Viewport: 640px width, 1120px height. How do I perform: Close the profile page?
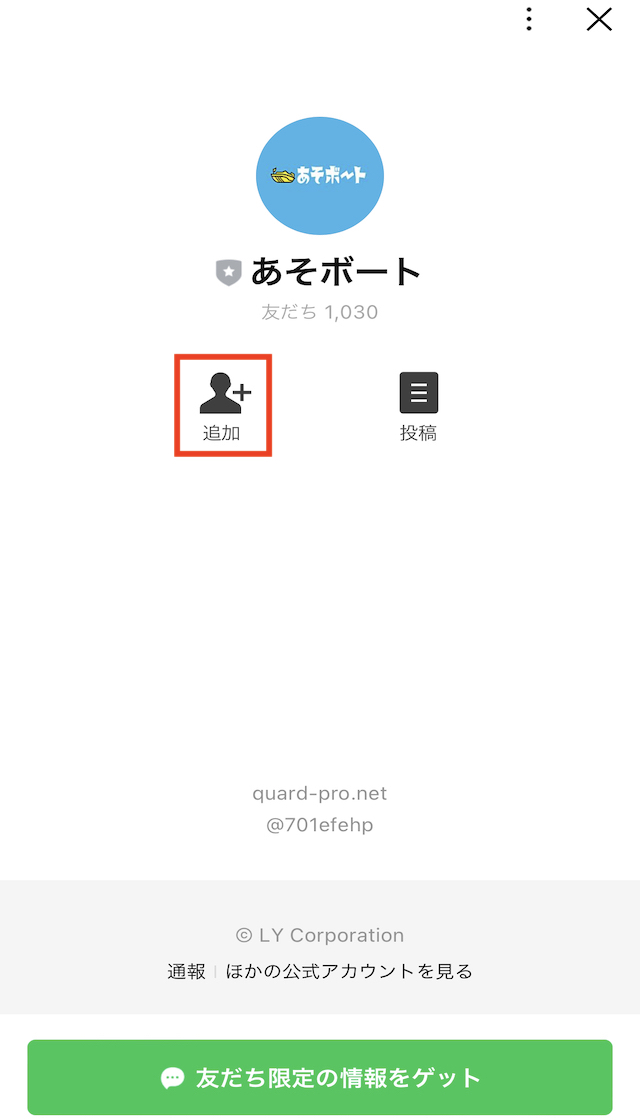[599, 19]
